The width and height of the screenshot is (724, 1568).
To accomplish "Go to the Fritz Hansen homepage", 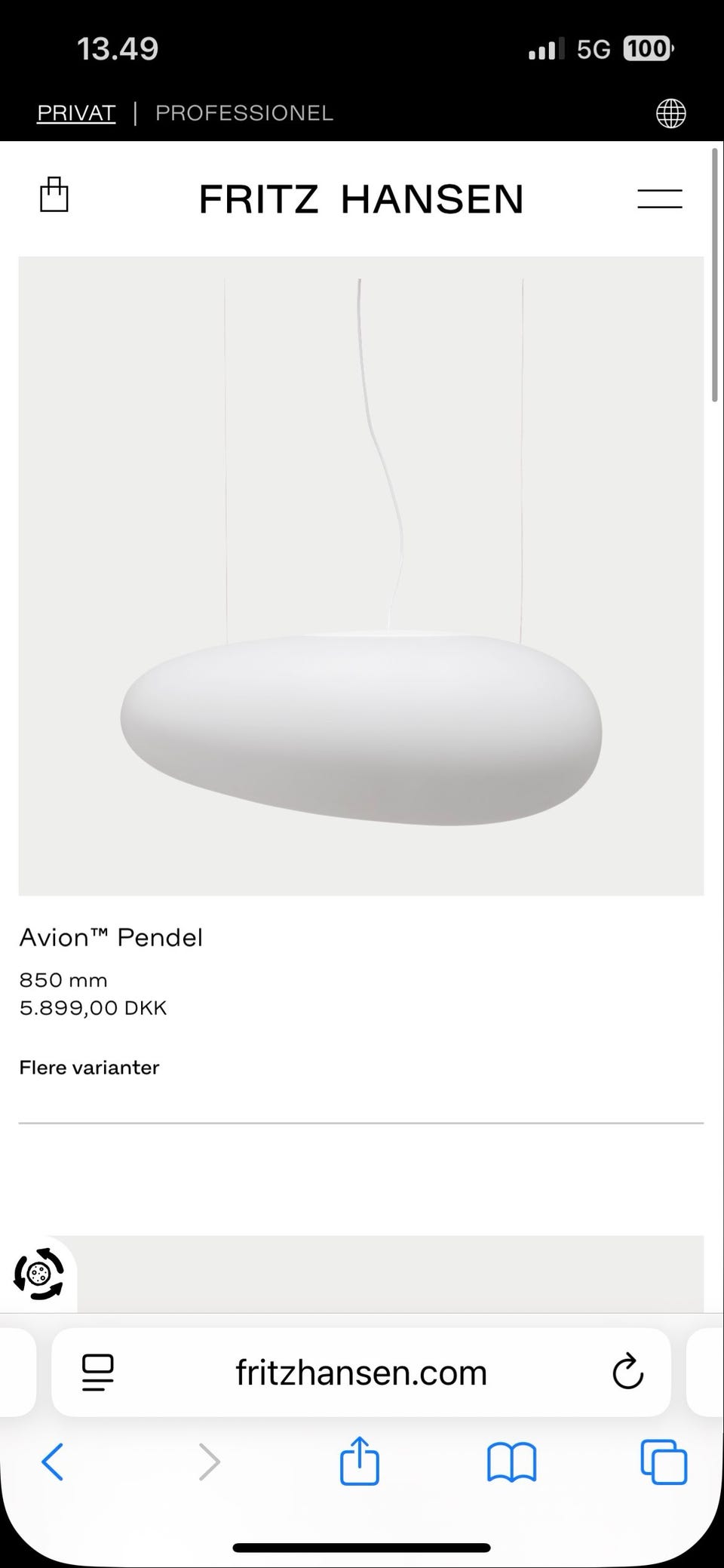I will (x=360, y=199).
